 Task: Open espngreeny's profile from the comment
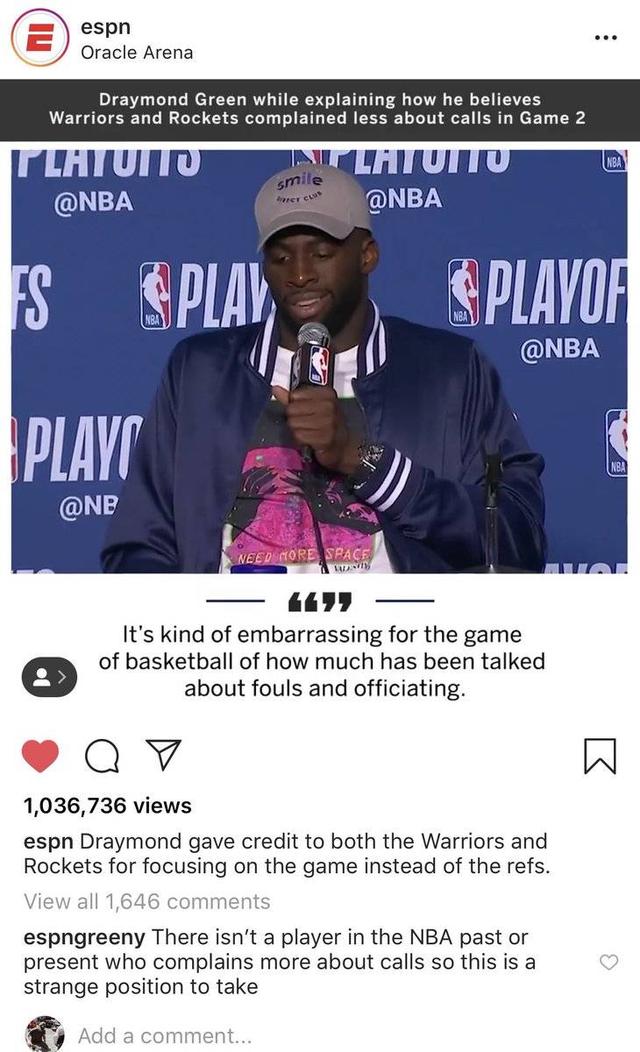click(84, 937)
